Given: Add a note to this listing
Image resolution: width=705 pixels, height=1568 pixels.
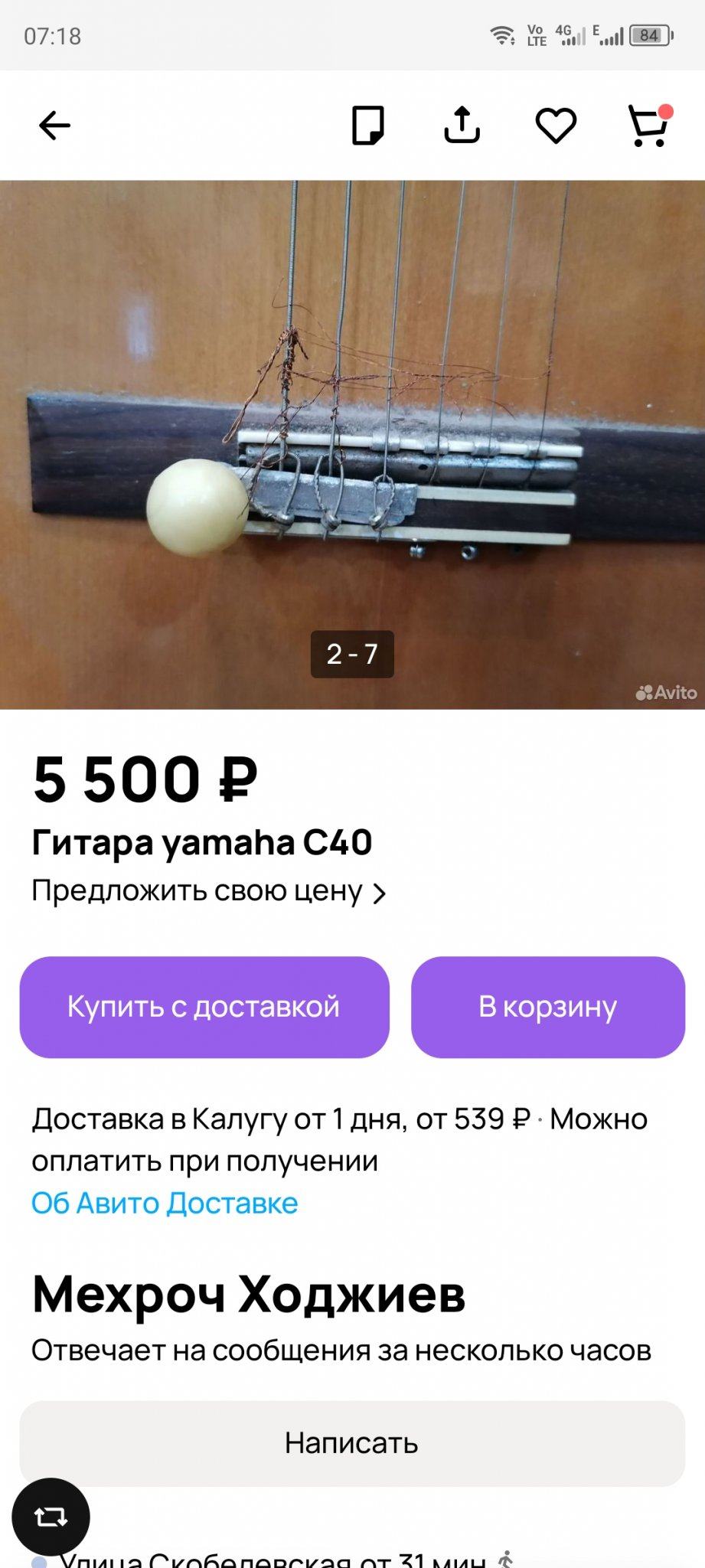Looking at the screenshot, I should pyautogui.click(x=367, y=126).
